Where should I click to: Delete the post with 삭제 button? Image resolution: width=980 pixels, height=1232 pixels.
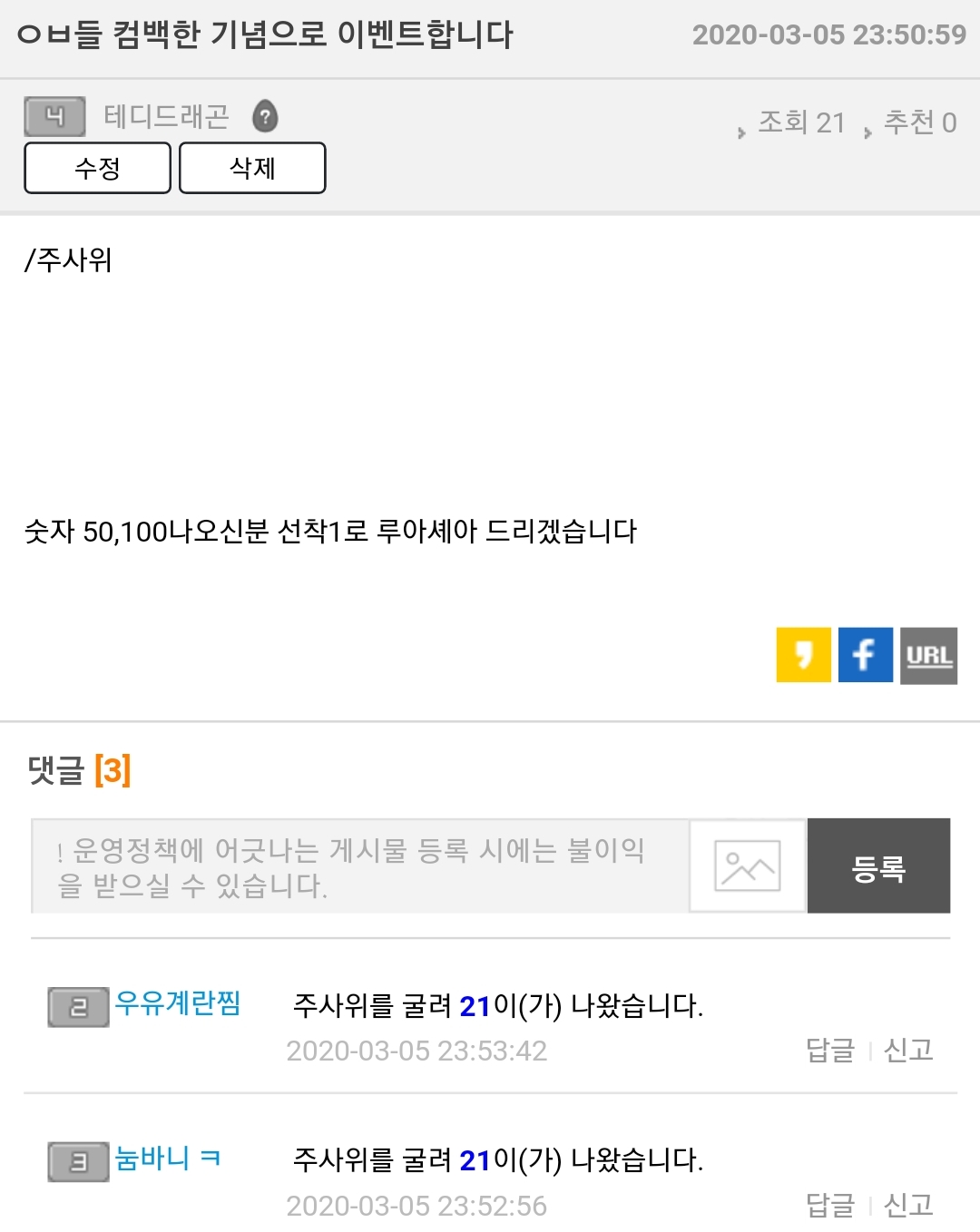coord(252,168)
